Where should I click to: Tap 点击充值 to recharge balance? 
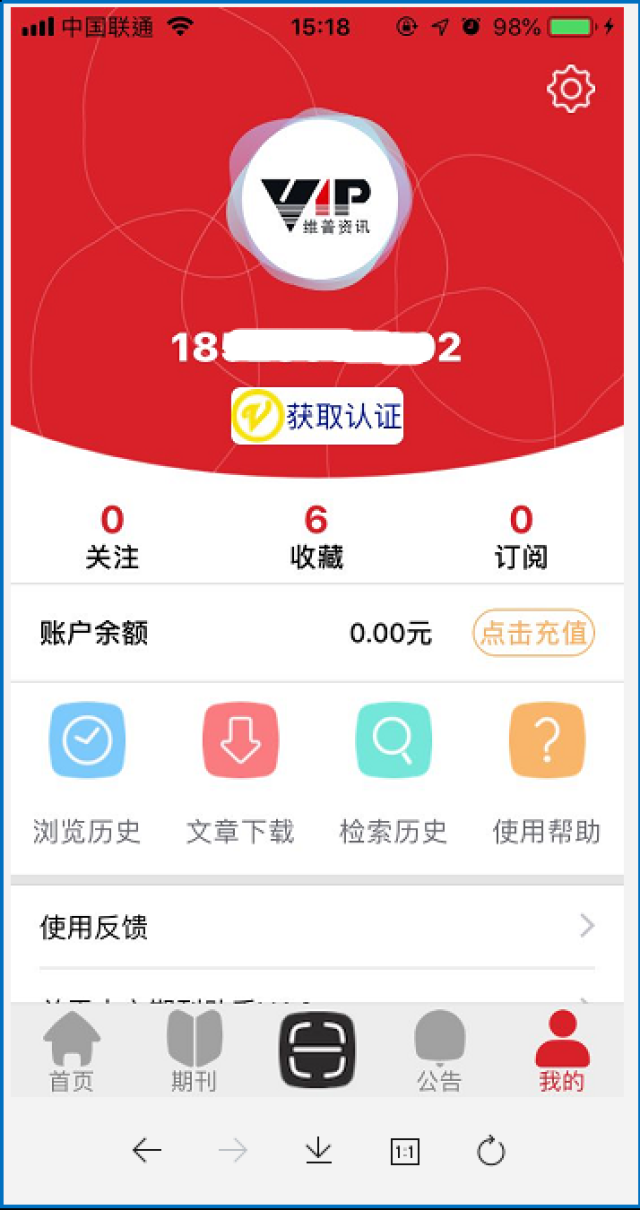point(534,633)
